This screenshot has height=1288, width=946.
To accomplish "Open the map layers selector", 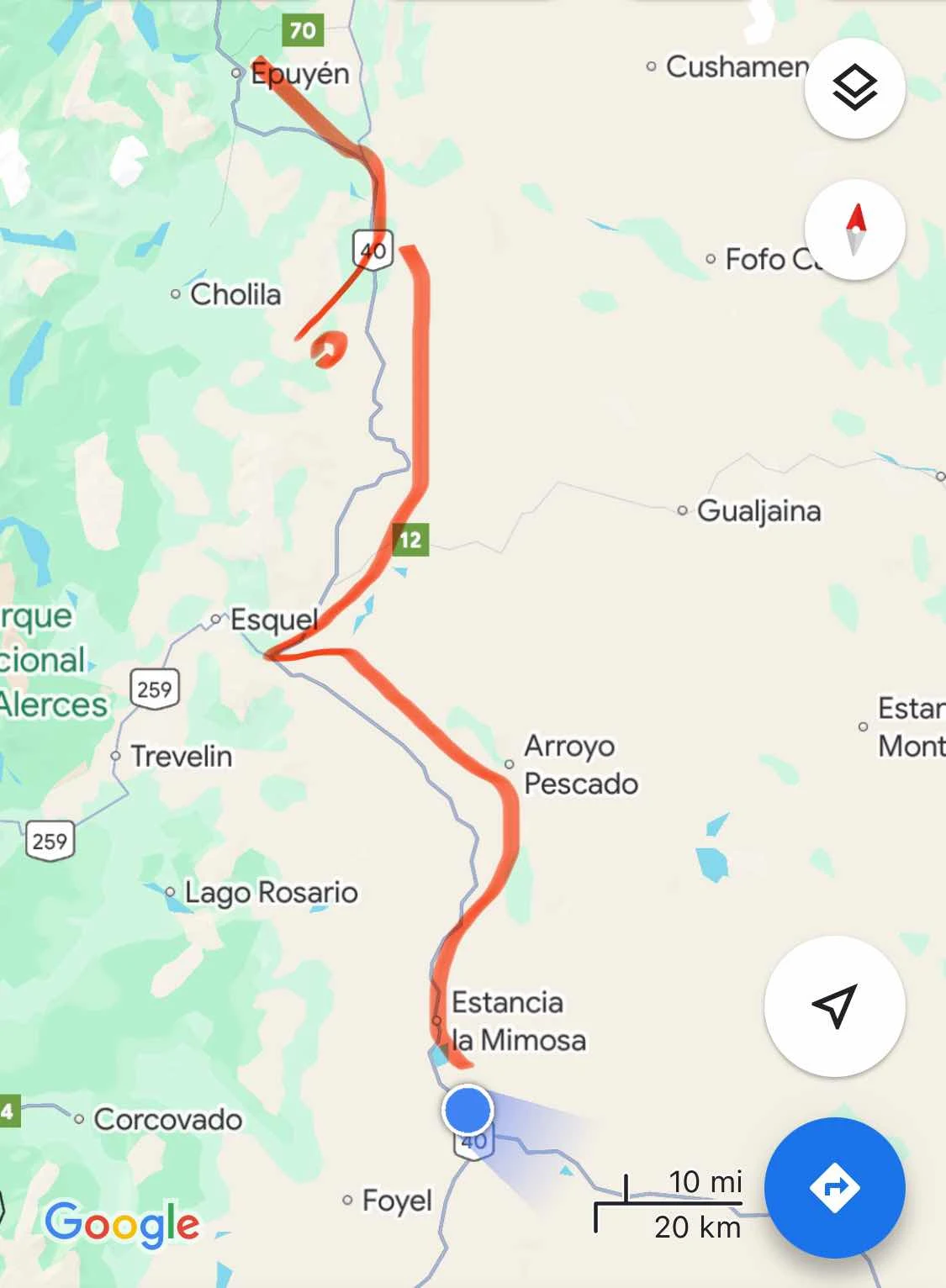I will [x=854, y=87].
